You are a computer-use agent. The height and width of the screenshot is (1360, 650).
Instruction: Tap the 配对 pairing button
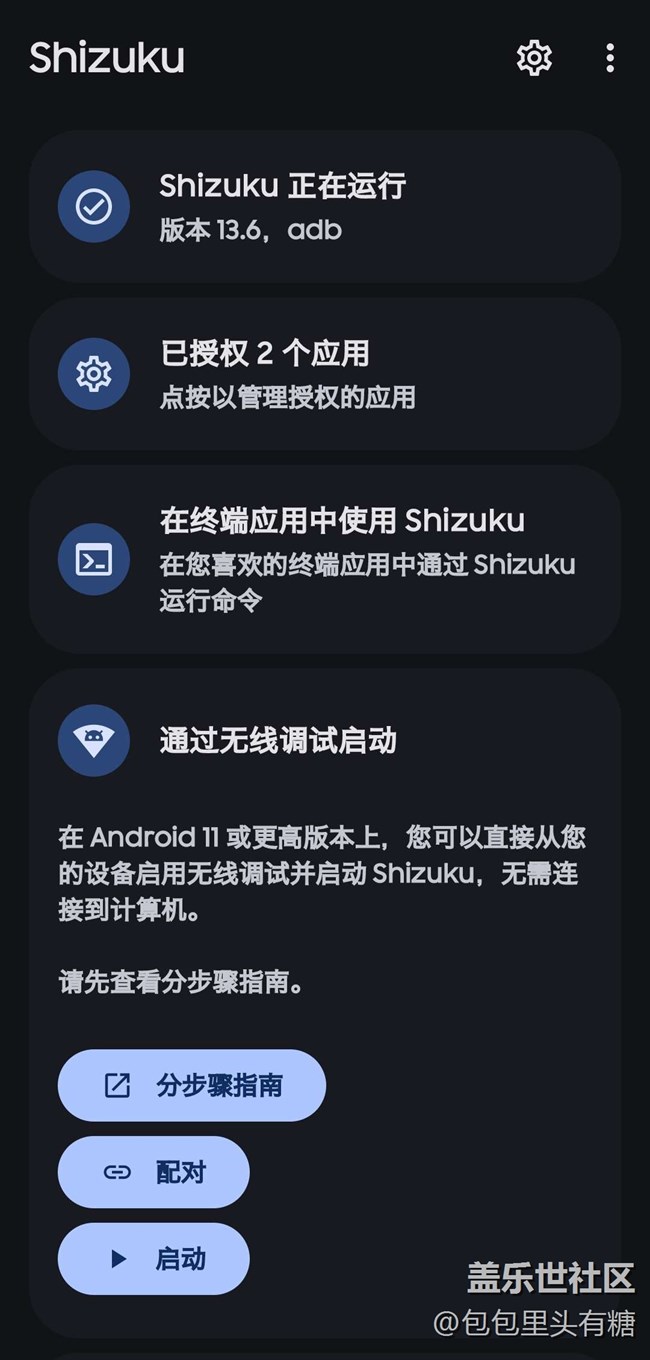(153, 1172)
